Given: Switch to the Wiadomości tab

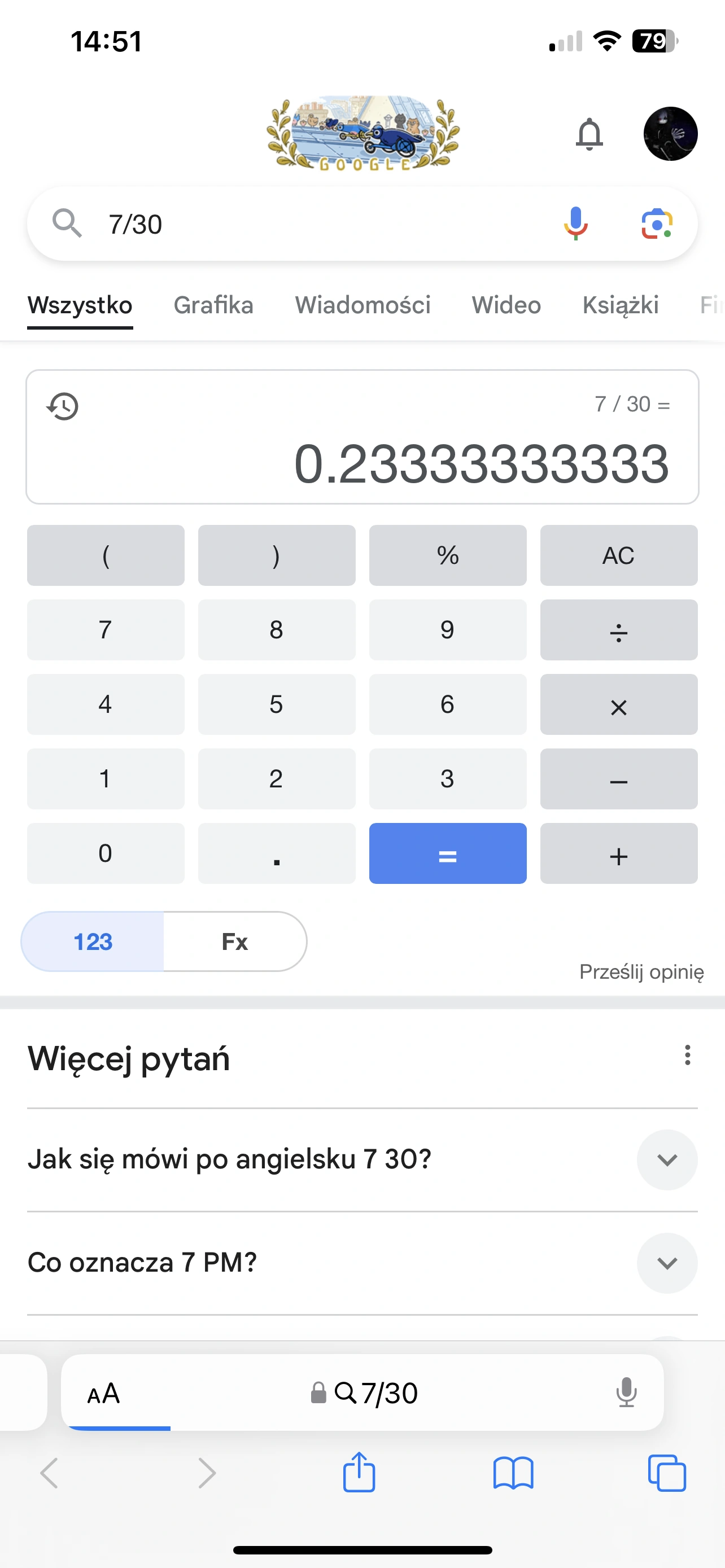Looking at the screenshot, I should [363, 305].
